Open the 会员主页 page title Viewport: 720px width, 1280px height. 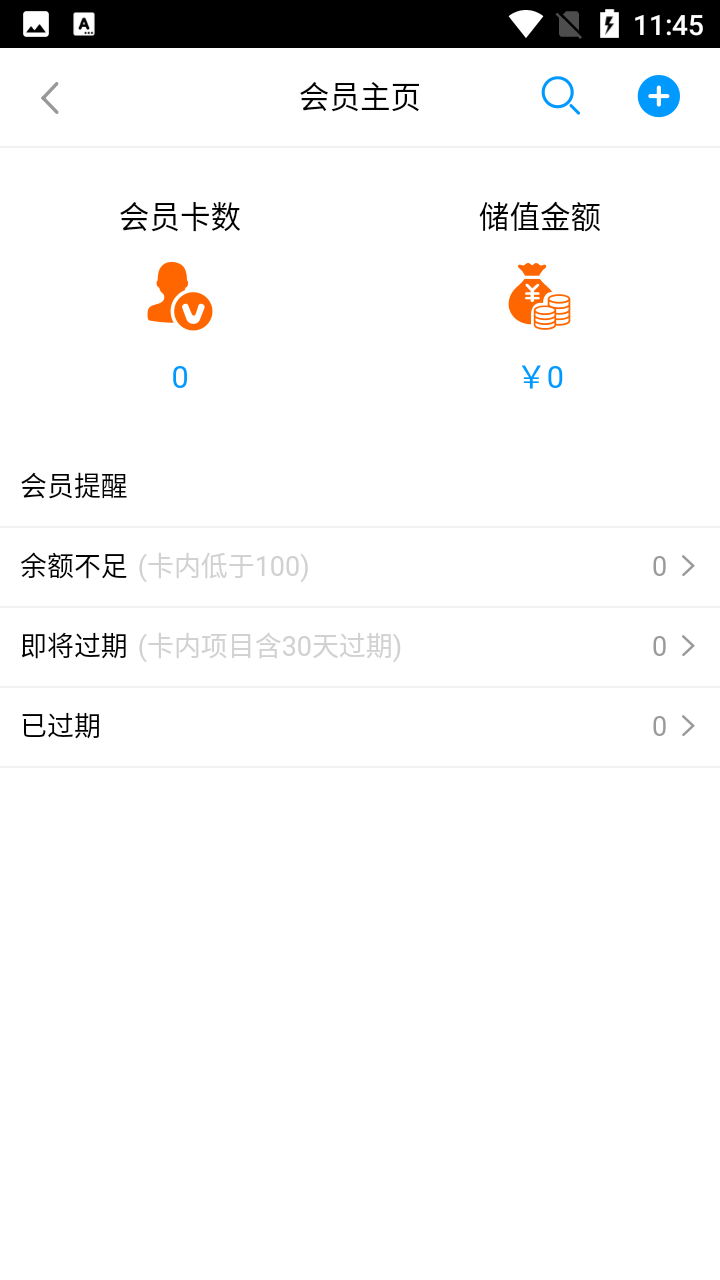coord(361,96)
